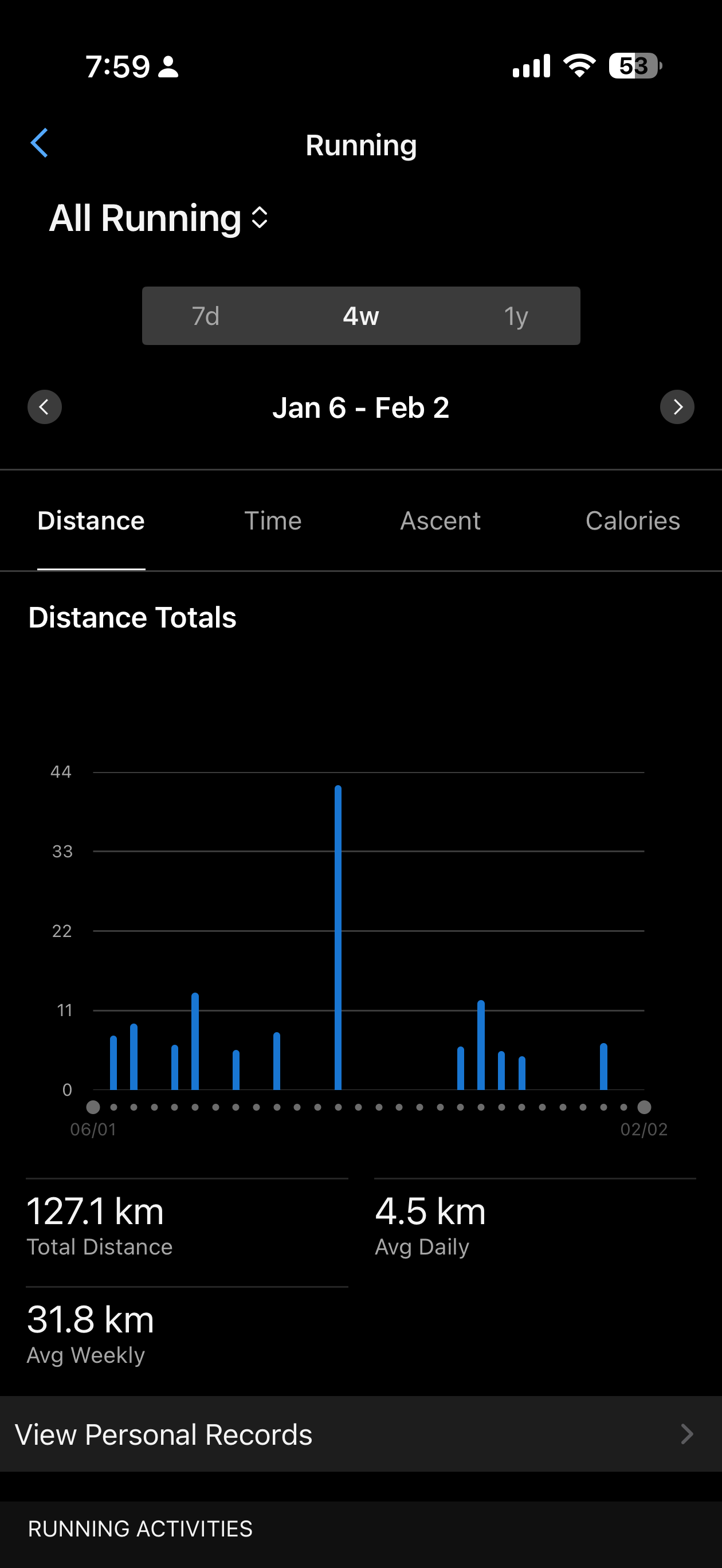Go to the previous four-week period
The height and width of the screenshot is (1568, 722).
(45, 407)
